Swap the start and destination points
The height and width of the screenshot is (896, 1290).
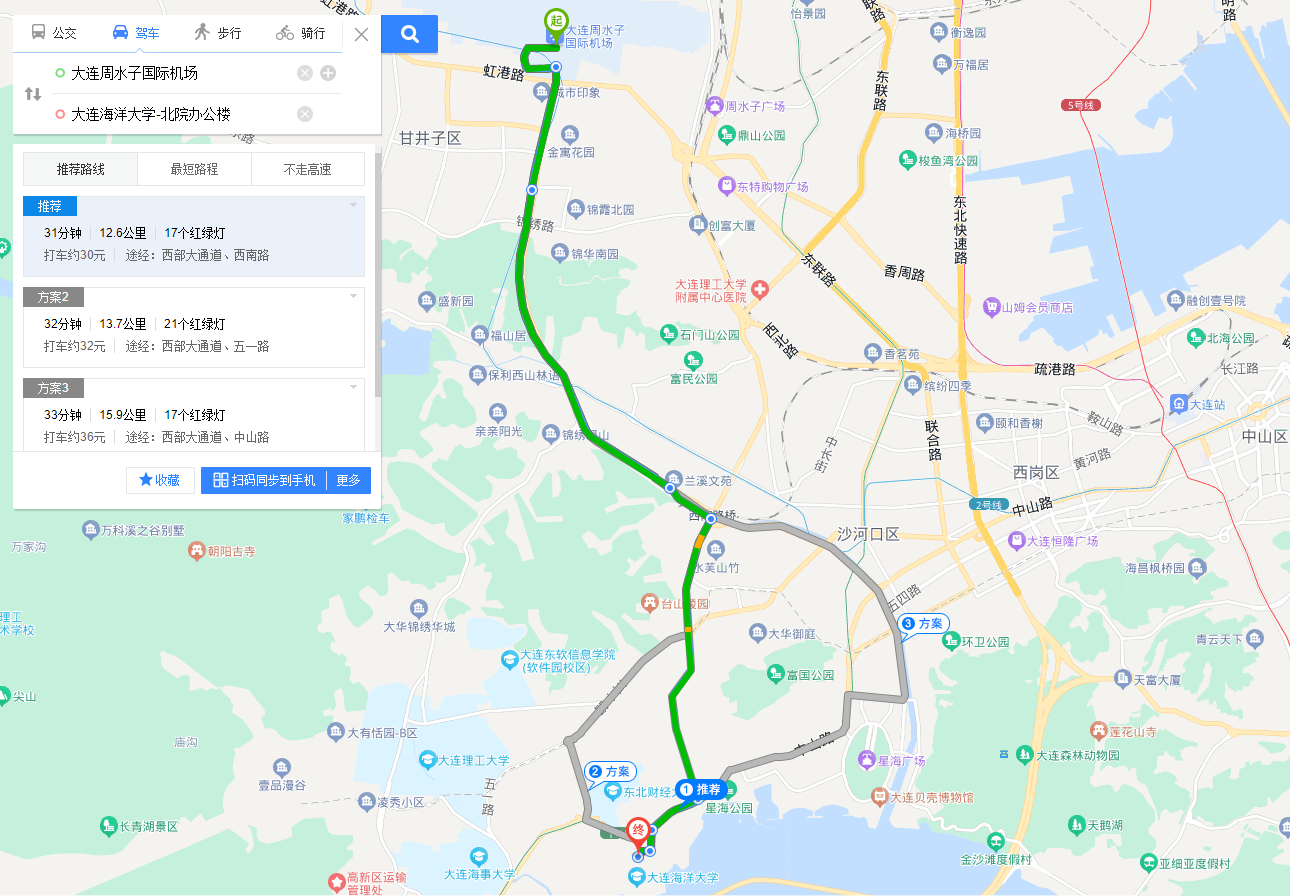(33, 94)
